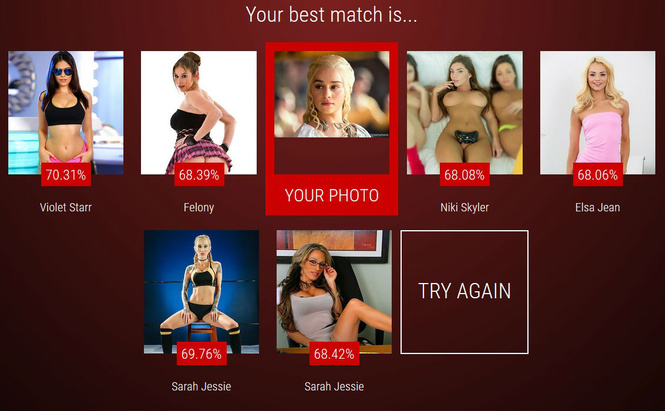The width and height of the screenshot is (665, 411).
Task: Open the Sarah Jessie 68.42% match tile
Action: pos(333,292)
